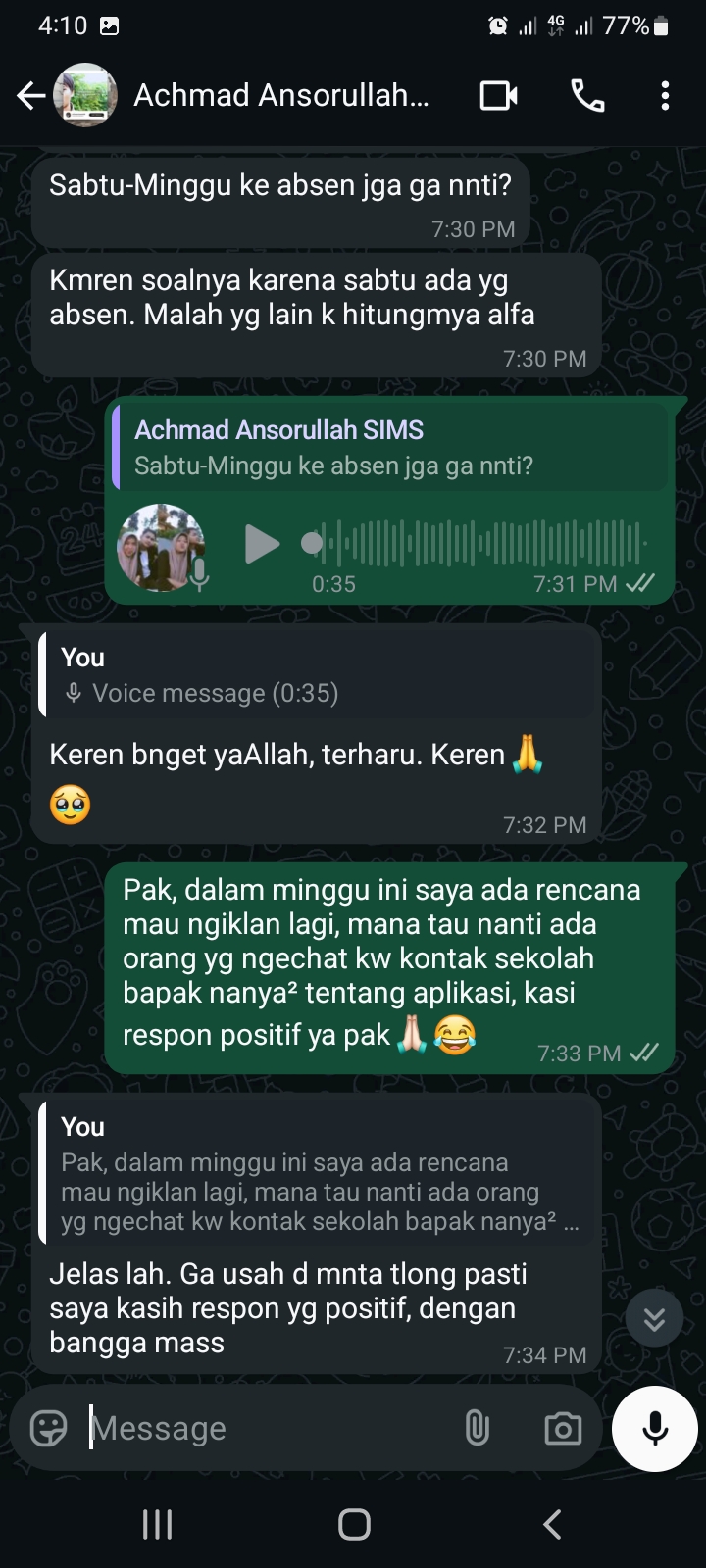Go back to the chat list

tap(31, 95)
